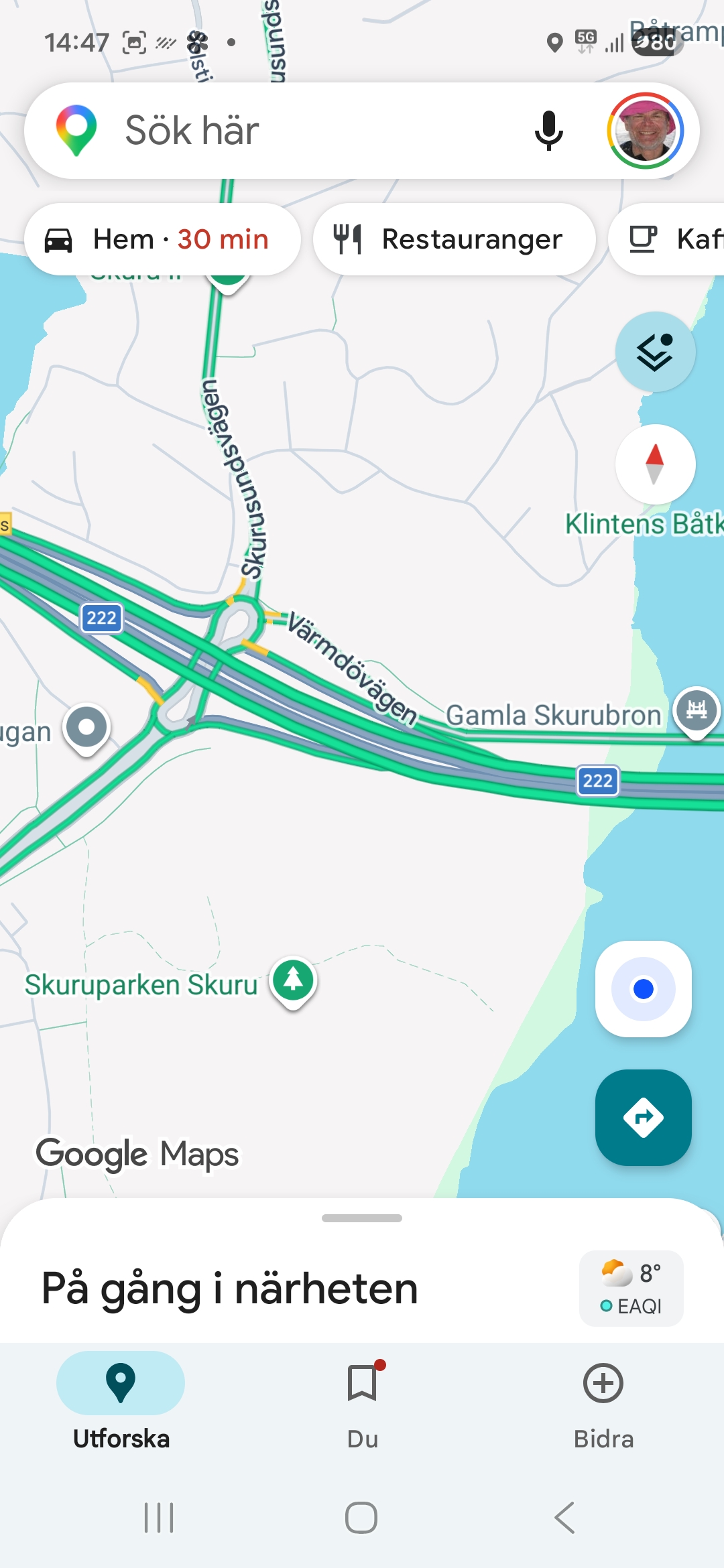Open the map layers selector
This screenshot has height=1568, width=724.
click(656, 352)
